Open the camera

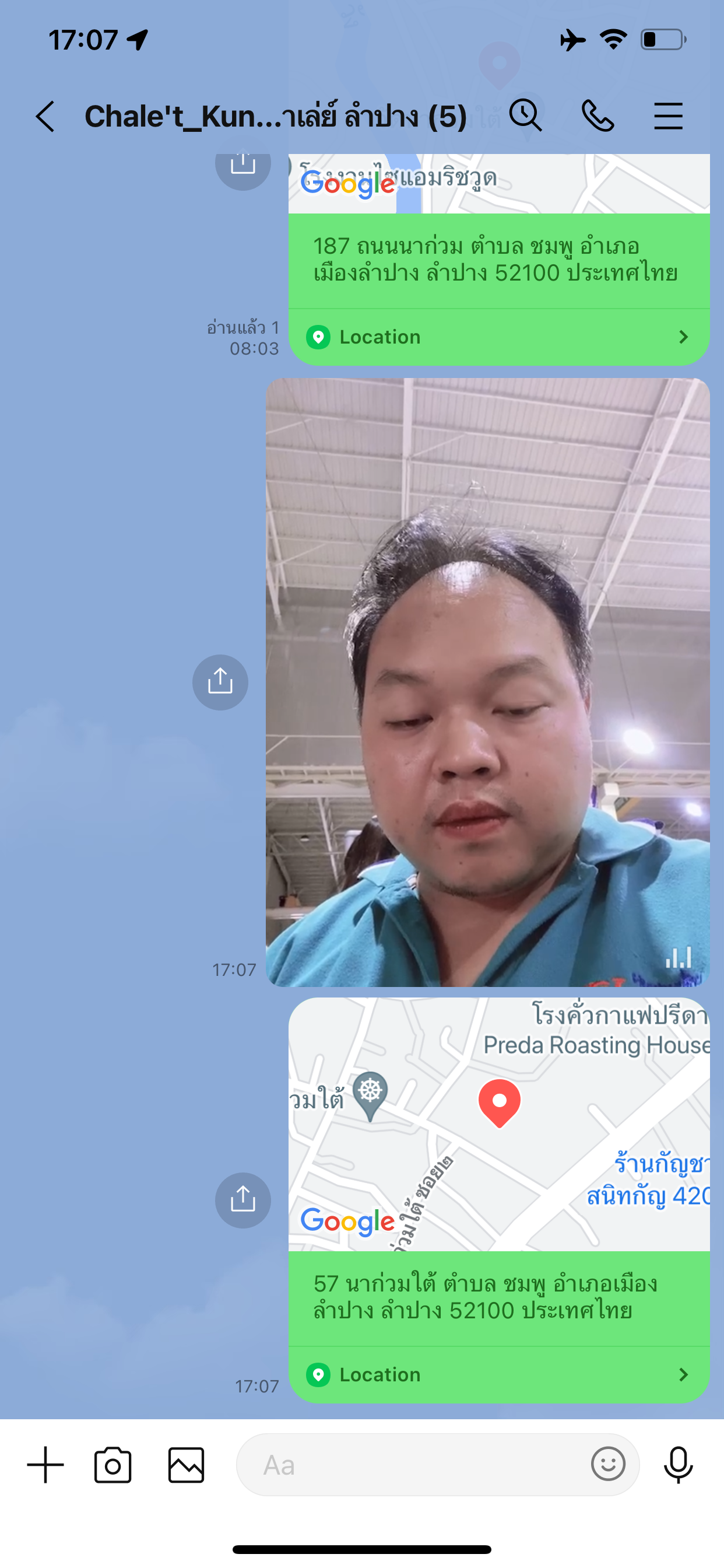pyautogui.click(x=113, y=1465)
